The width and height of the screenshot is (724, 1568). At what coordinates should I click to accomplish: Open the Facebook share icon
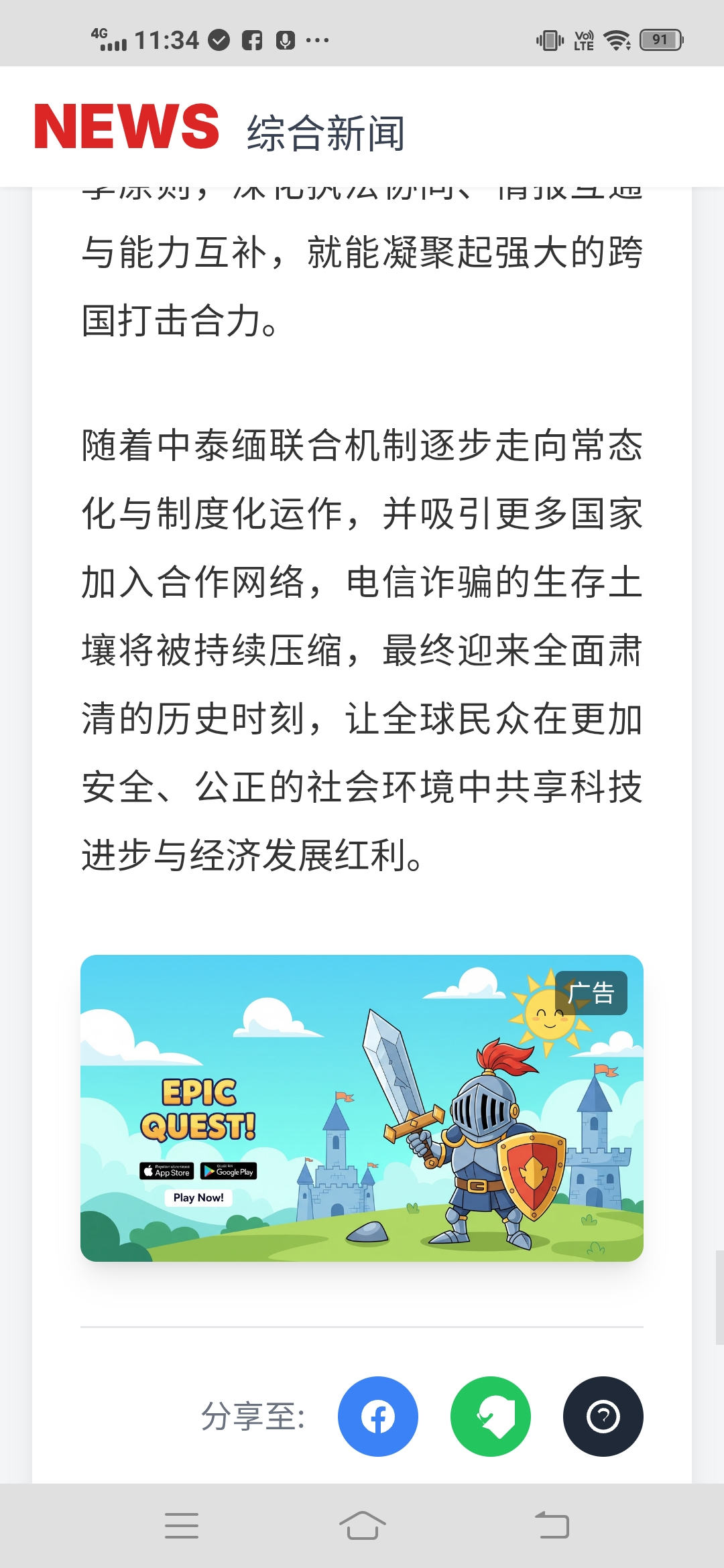tap(378, 1417)
